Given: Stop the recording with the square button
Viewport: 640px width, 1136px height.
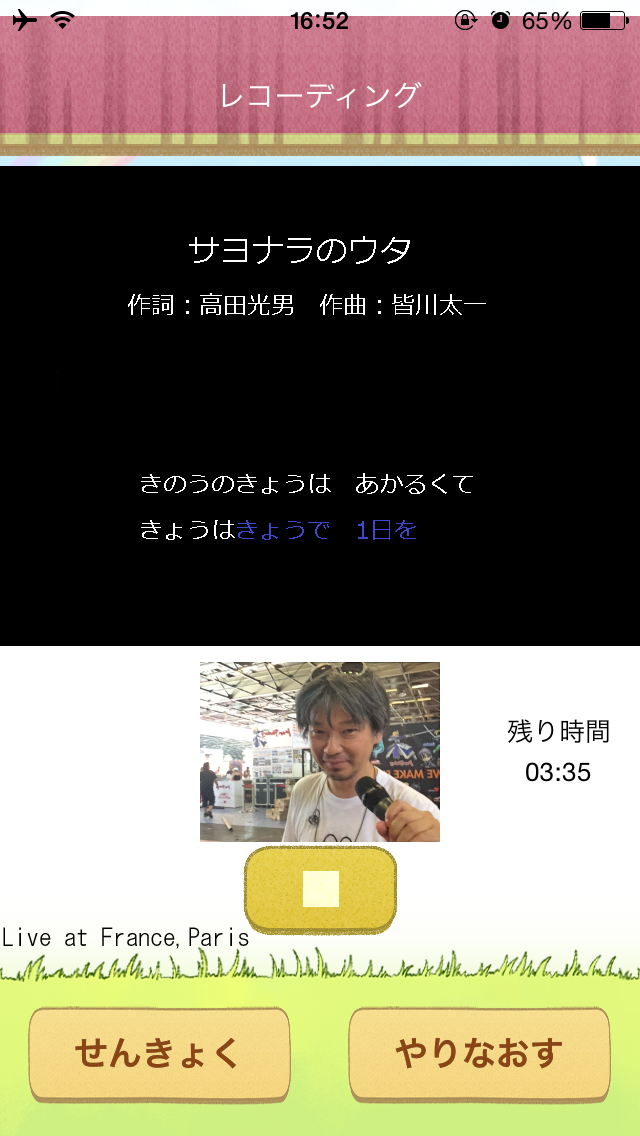Looking at the screenshot, I should point(320,888).
